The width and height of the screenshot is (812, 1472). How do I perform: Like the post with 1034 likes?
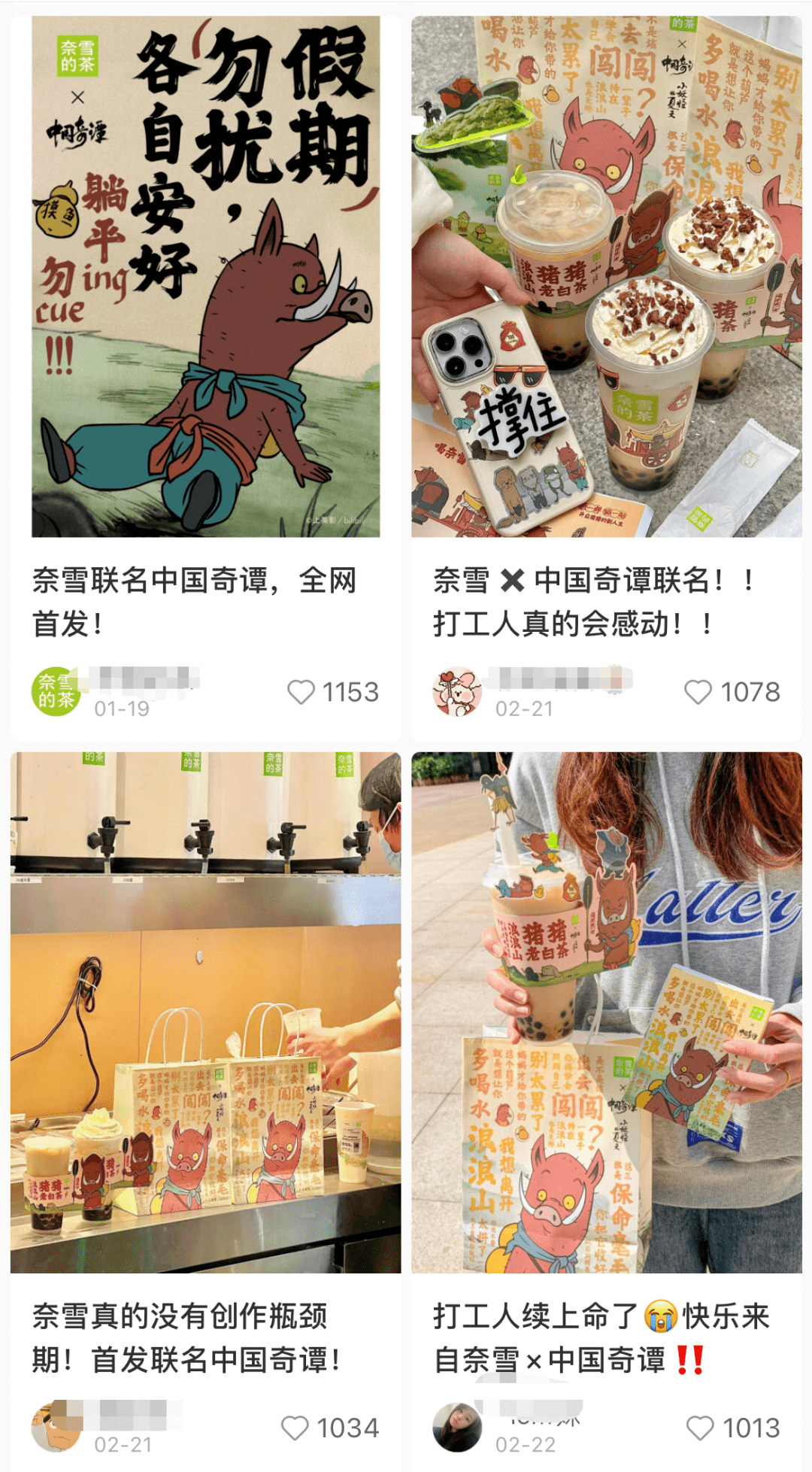(x=295, y=1428)
